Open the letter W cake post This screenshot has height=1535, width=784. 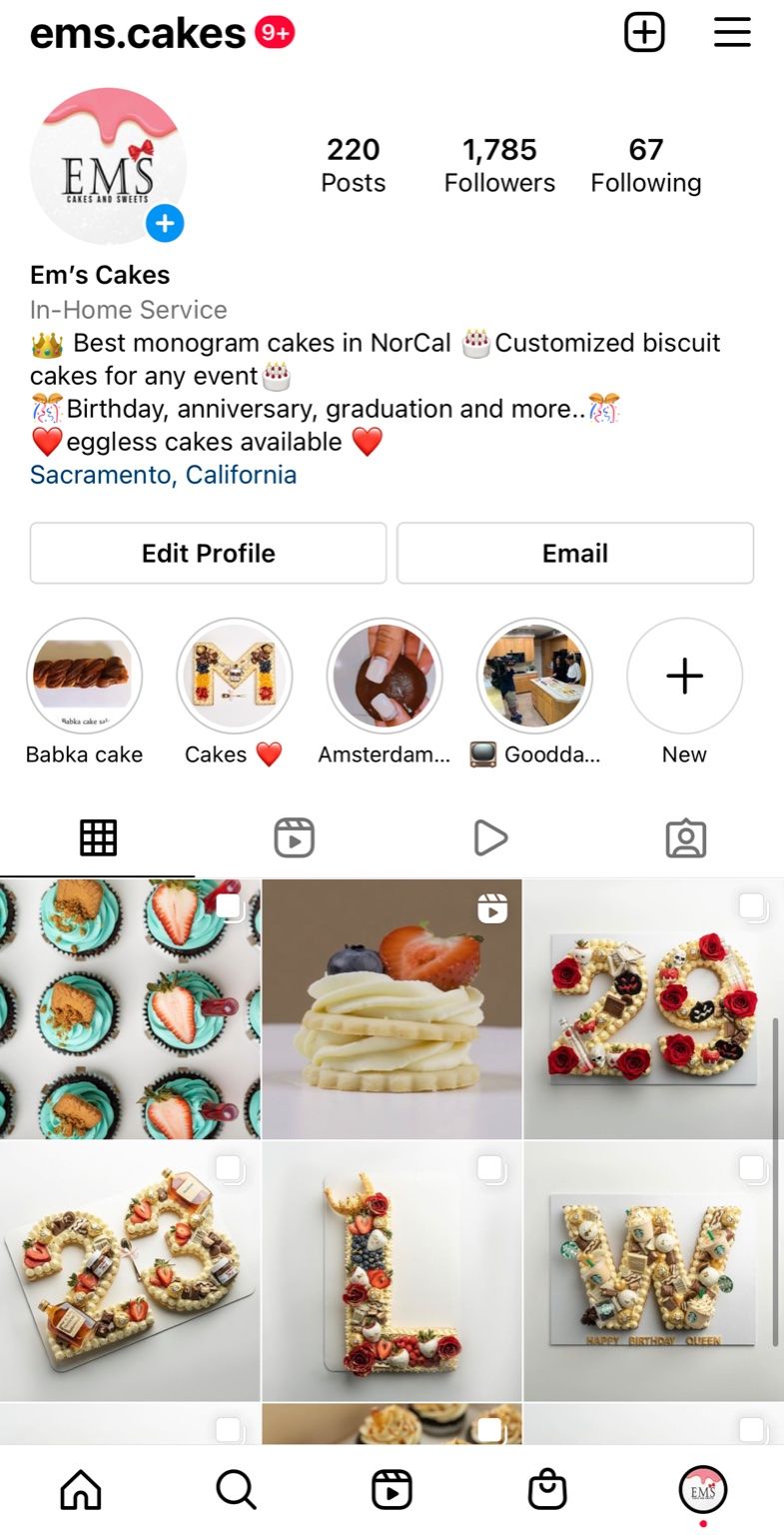pyautogui.click(x=653, y=1271)
